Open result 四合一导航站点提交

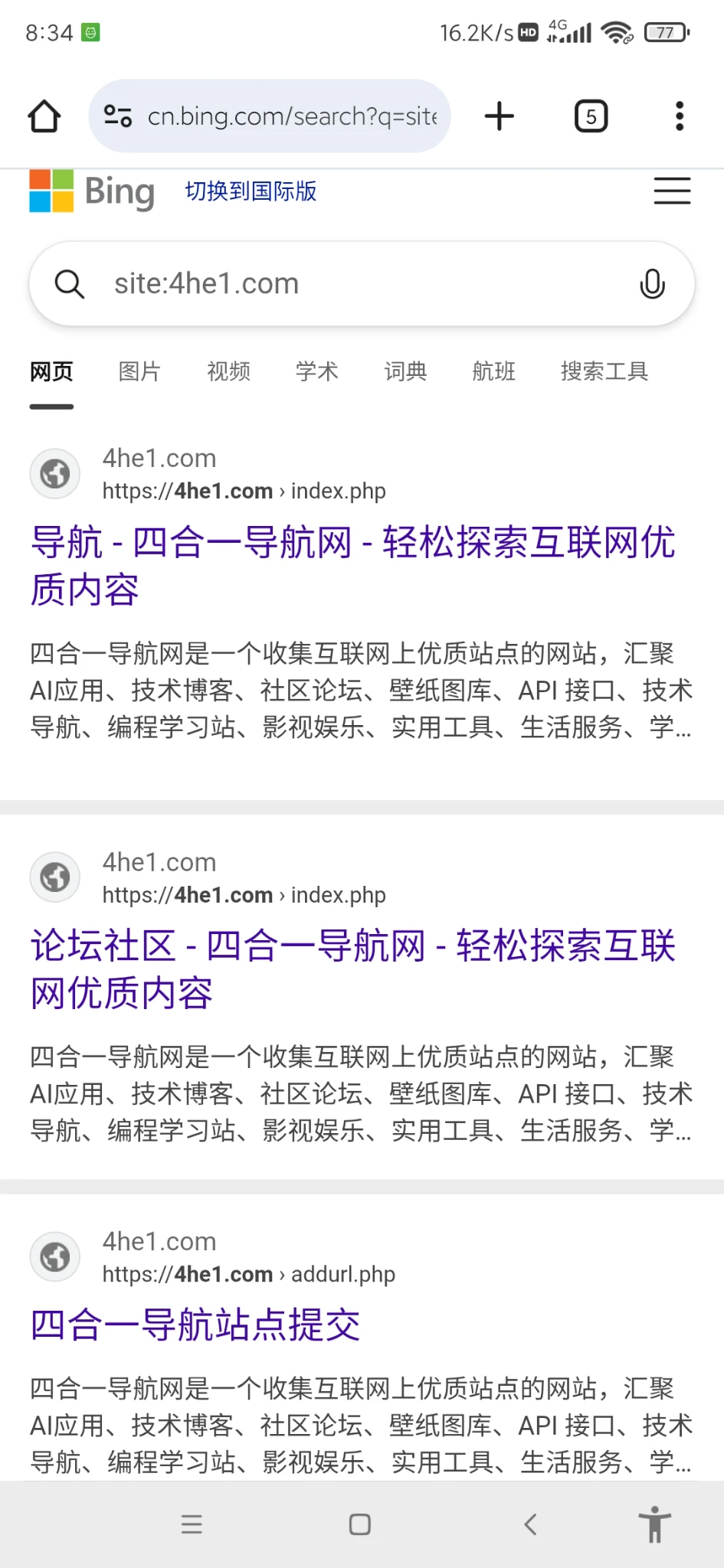point(195,1325)
